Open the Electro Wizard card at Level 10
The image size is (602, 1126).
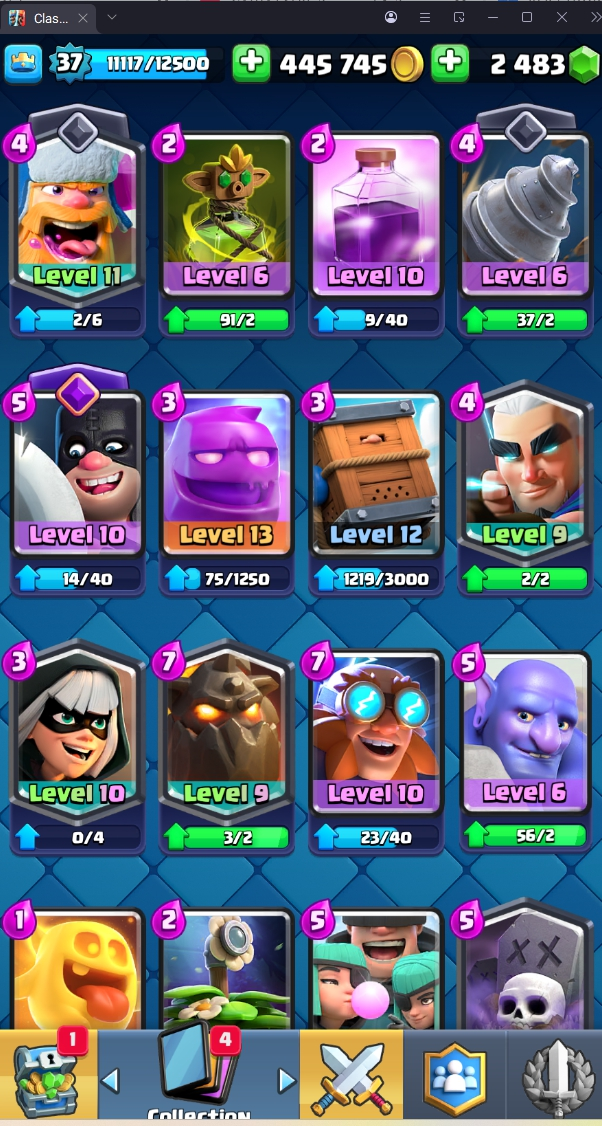click(376, 736)
